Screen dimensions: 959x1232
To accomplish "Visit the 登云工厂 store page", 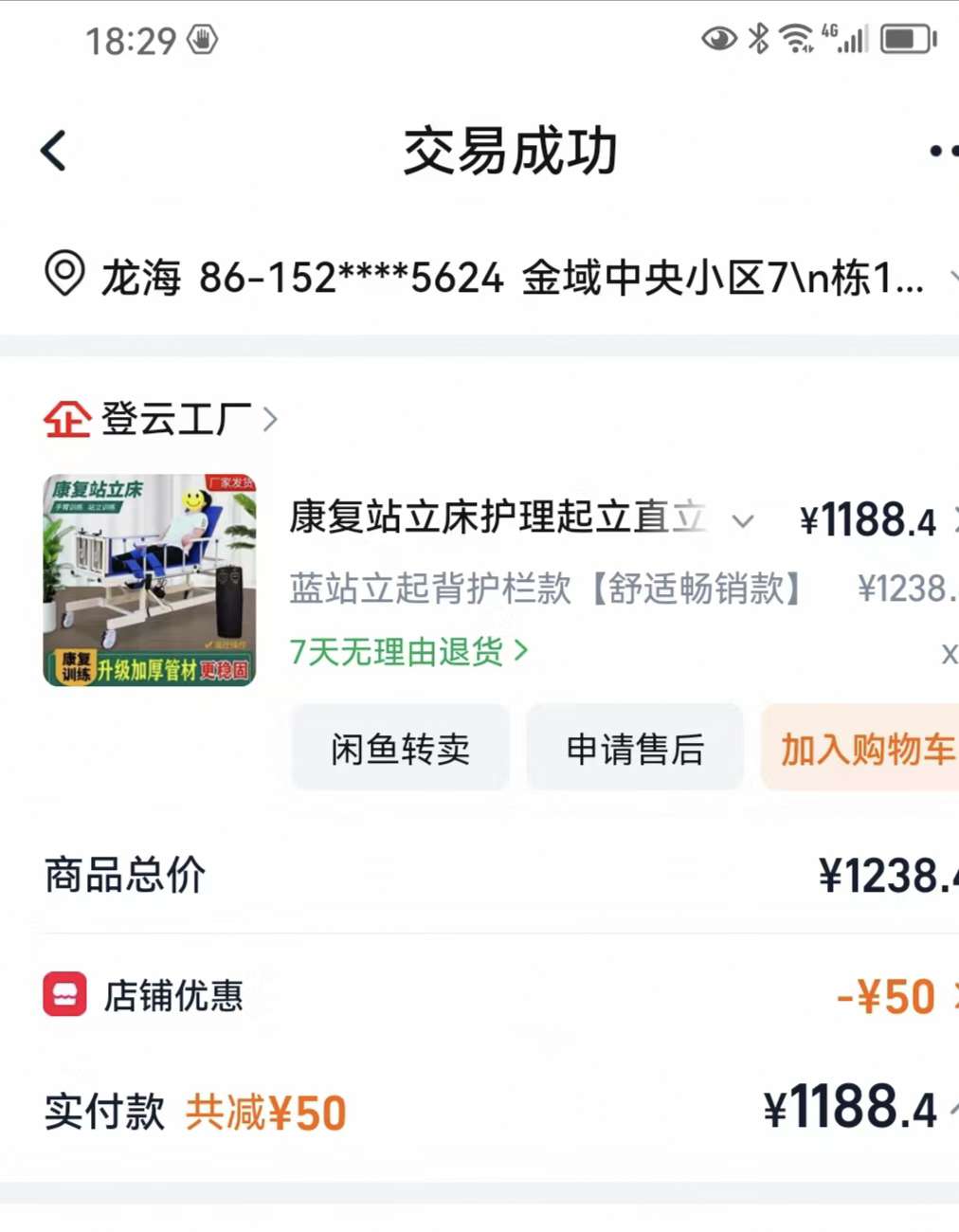I will pyautogui.click(x=175, y=418).
